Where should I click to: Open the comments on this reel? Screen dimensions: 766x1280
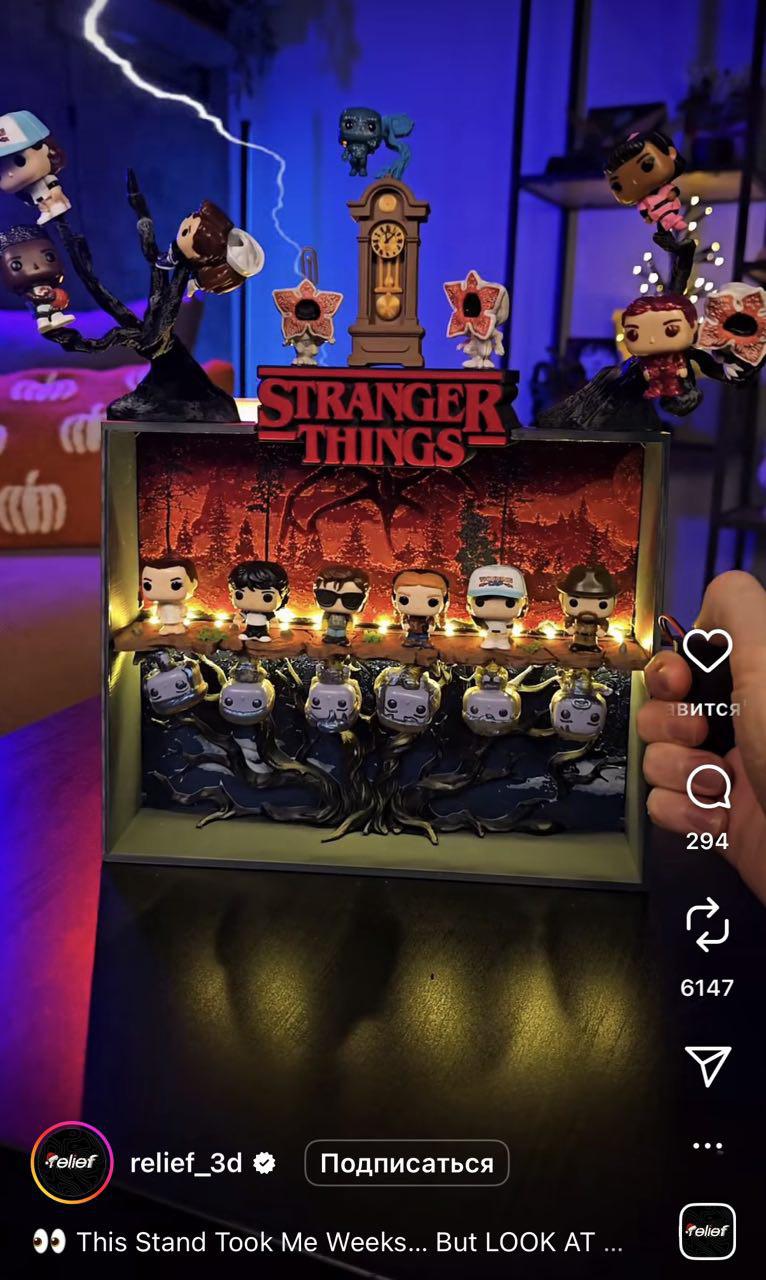tap(707, 788)
